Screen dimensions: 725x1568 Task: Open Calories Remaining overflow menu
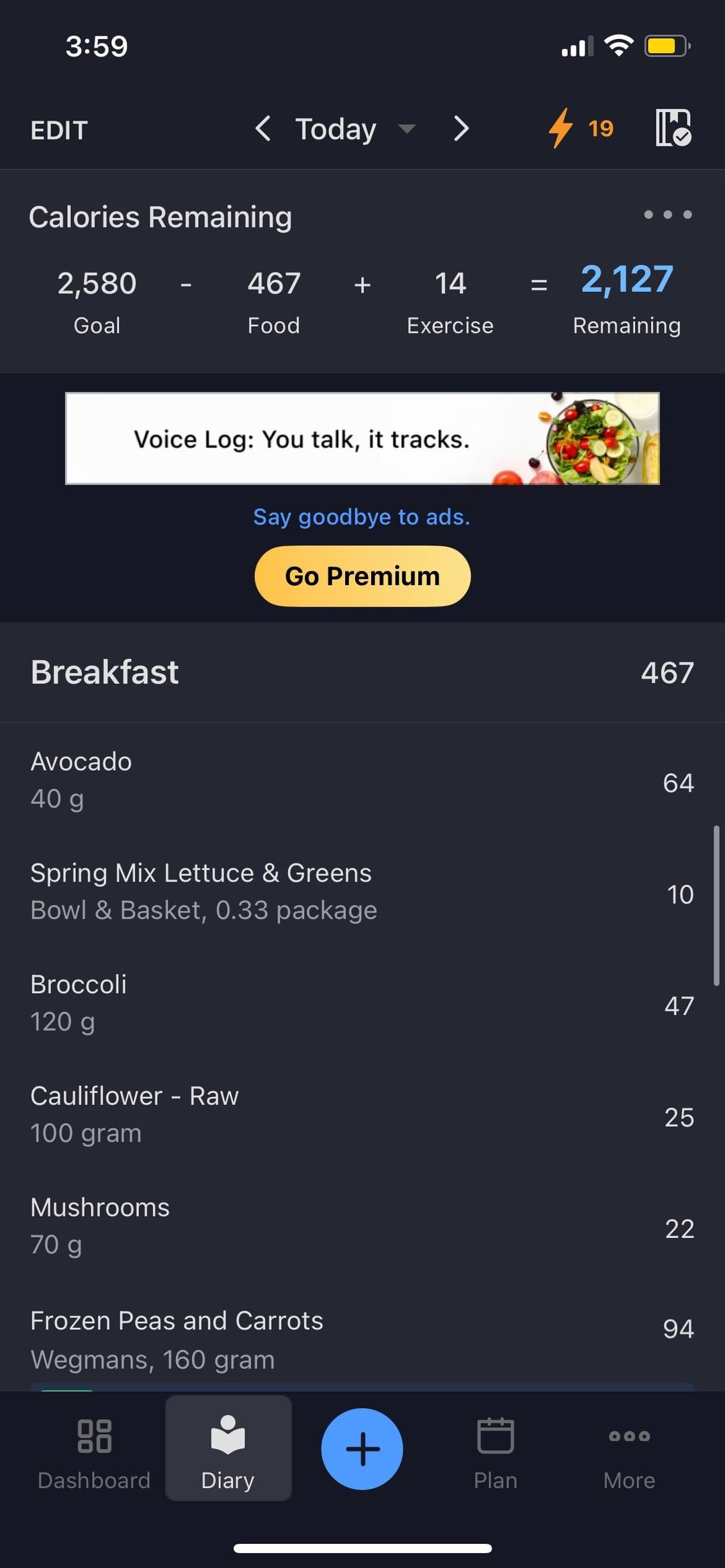pyautogui.click(x=667, y=215)
